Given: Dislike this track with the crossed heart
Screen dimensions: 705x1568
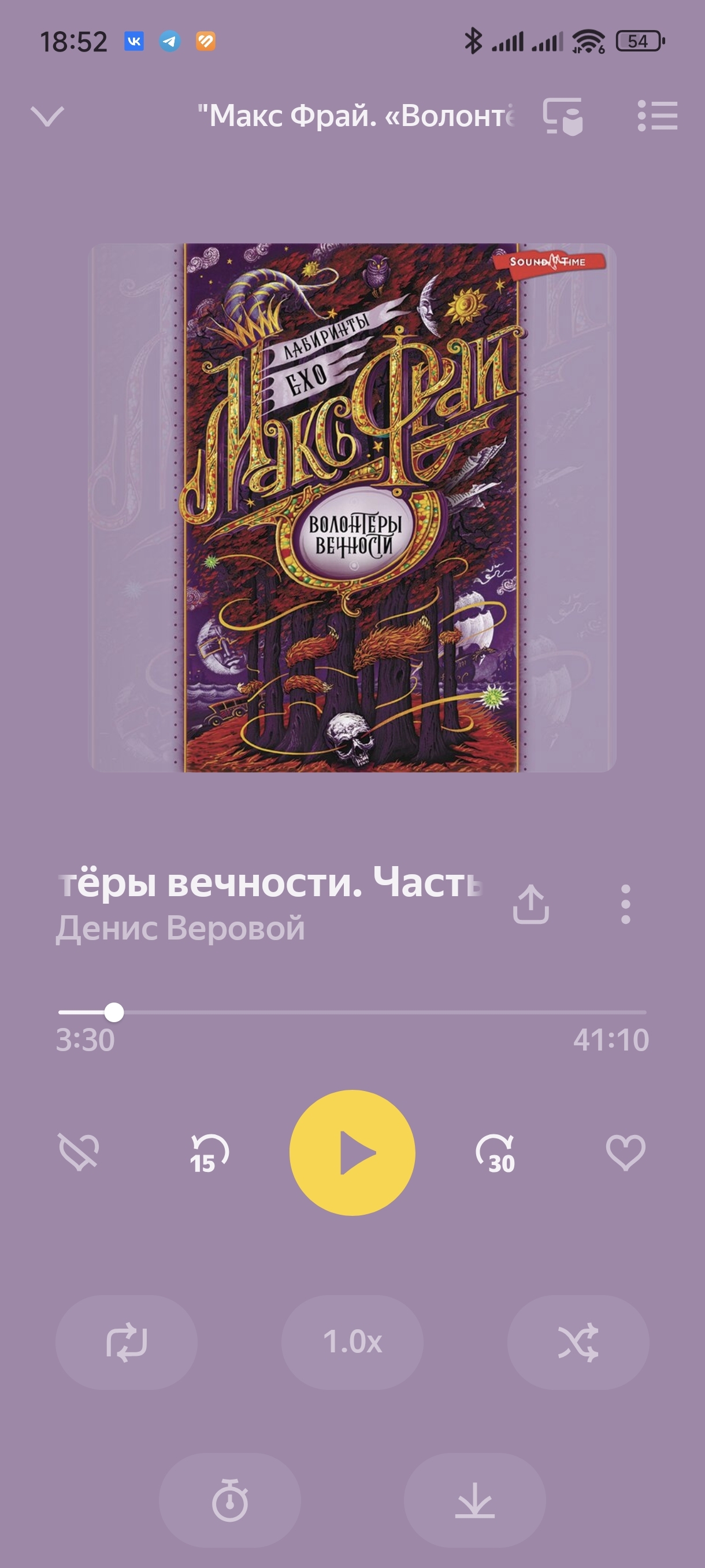Looking at the screenshot, I should coord(79,1152).
